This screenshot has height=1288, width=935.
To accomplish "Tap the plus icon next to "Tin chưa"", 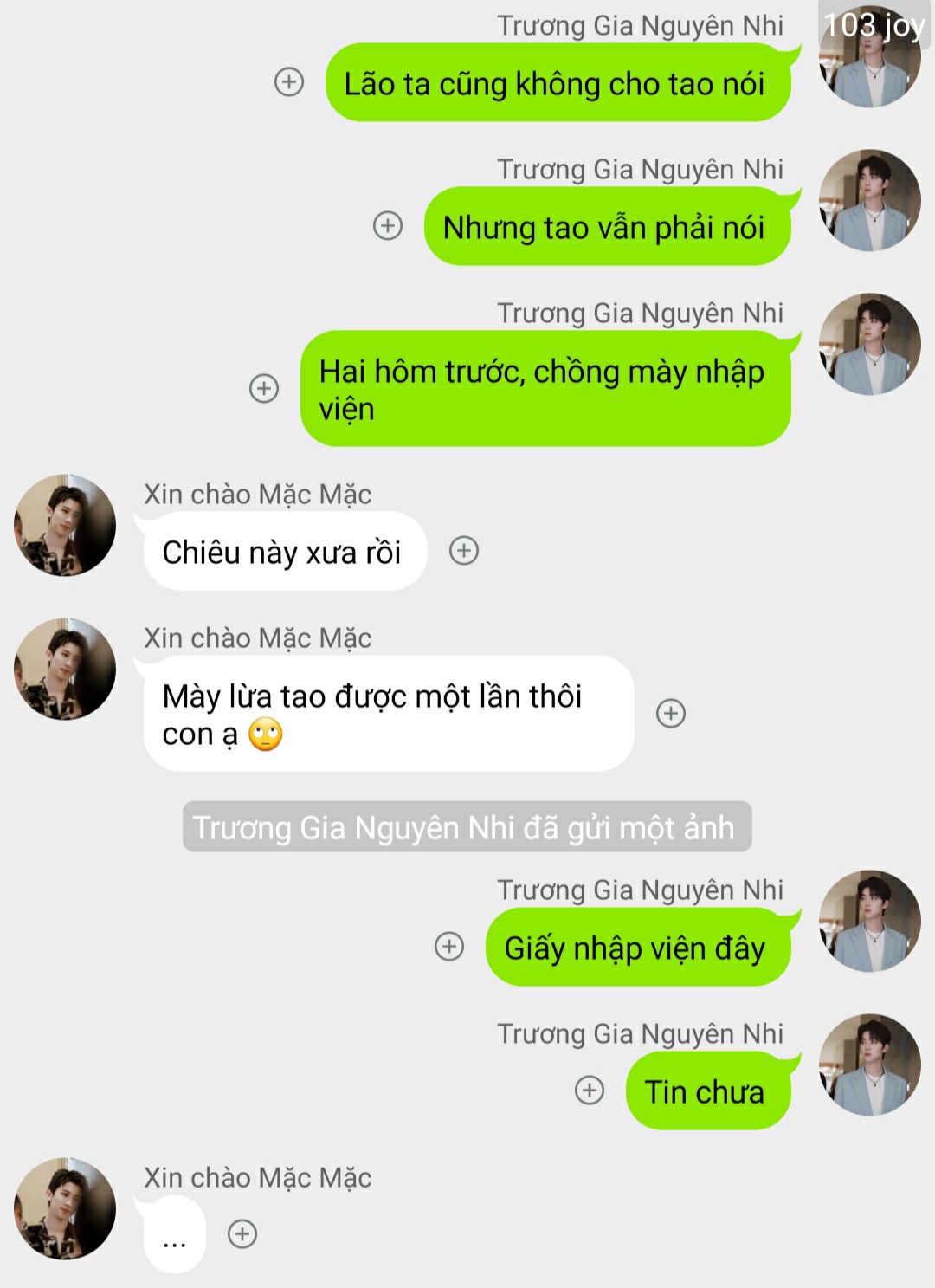I will (x=590, y=1091).
